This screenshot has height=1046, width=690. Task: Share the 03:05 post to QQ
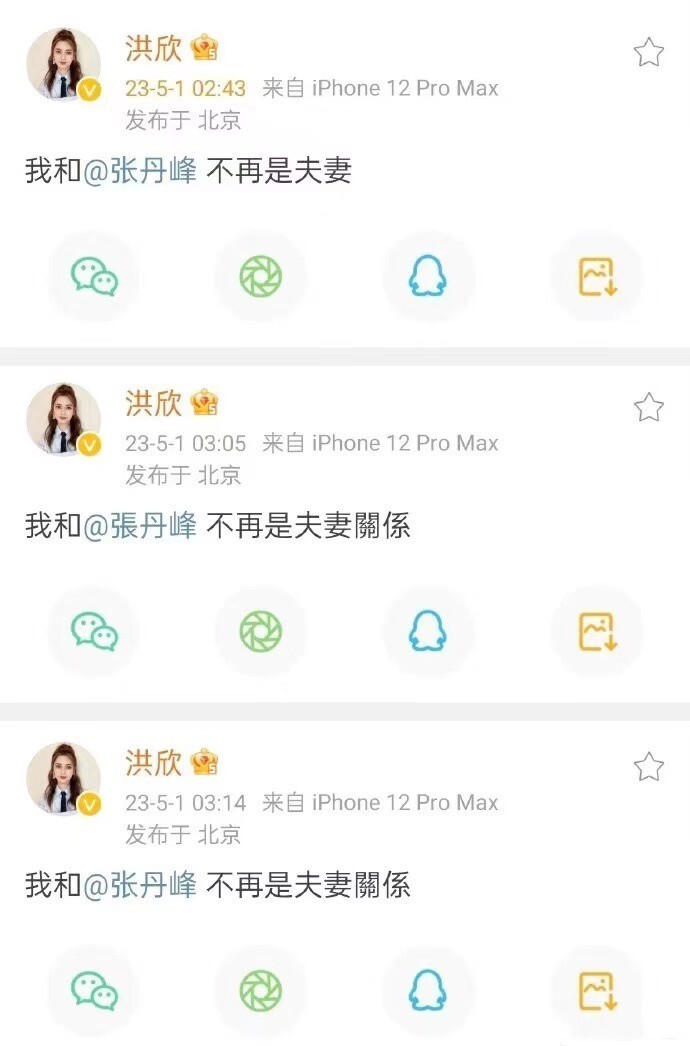(427, 632)
